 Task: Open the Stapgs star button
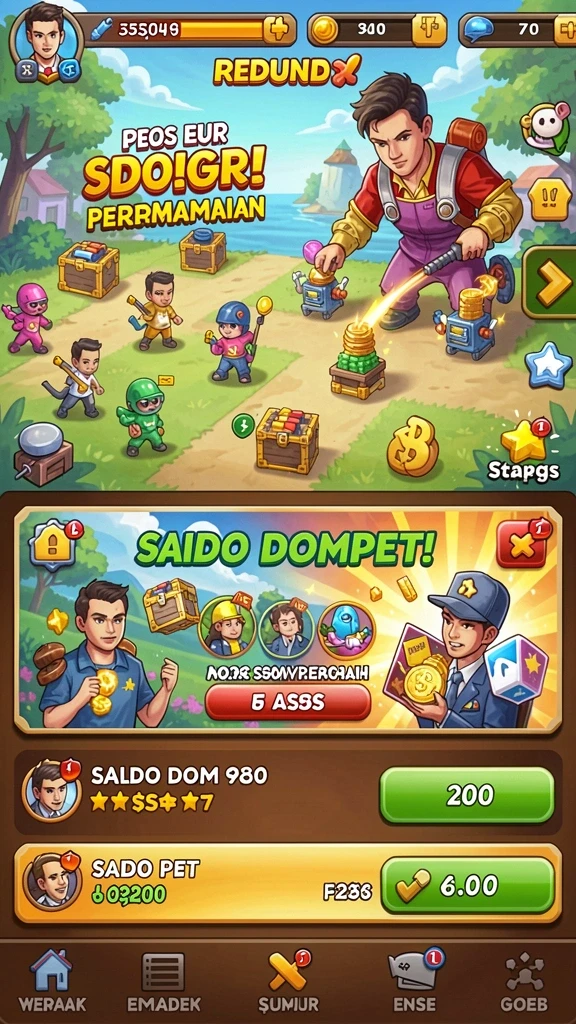[x=526, y=452]
